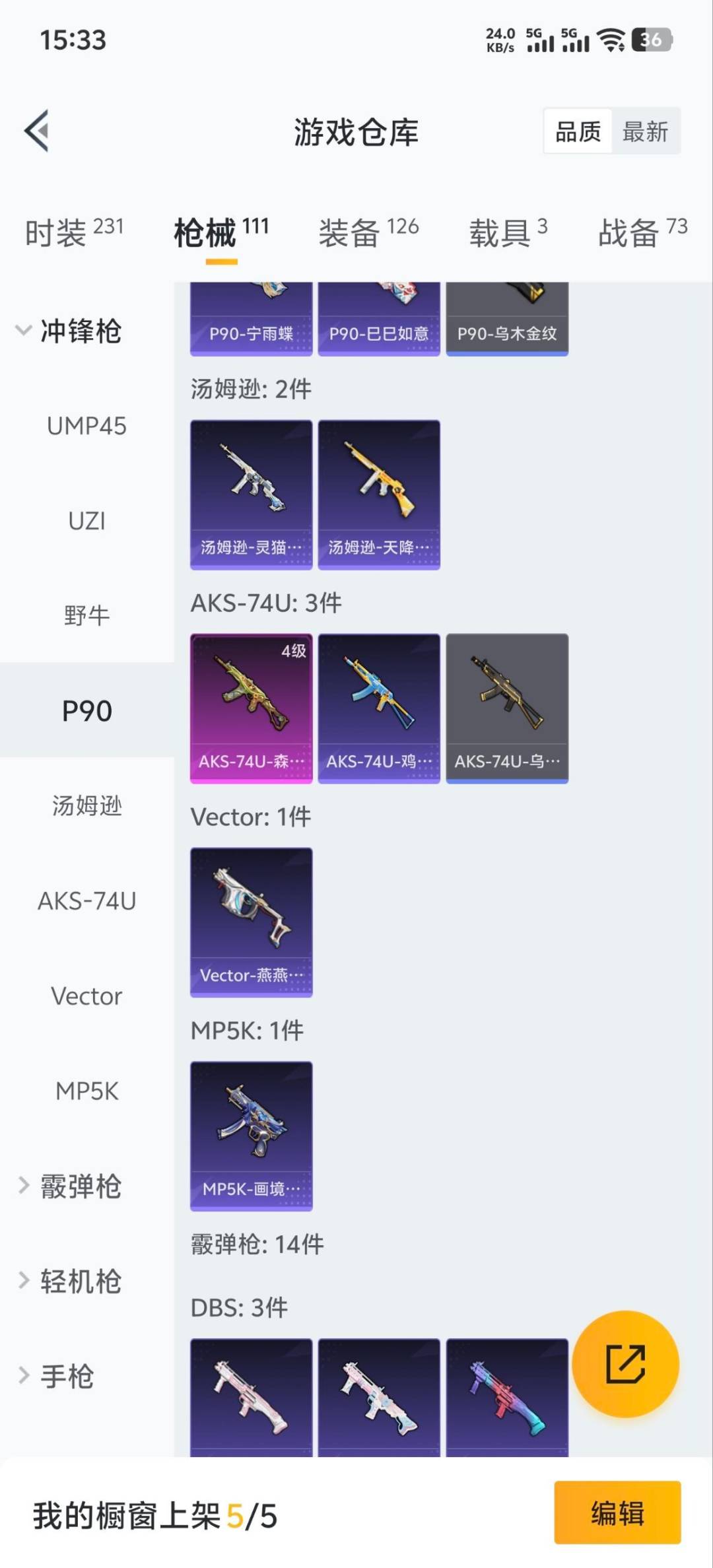Select 野牛 in the sidebar

(86, 615)
